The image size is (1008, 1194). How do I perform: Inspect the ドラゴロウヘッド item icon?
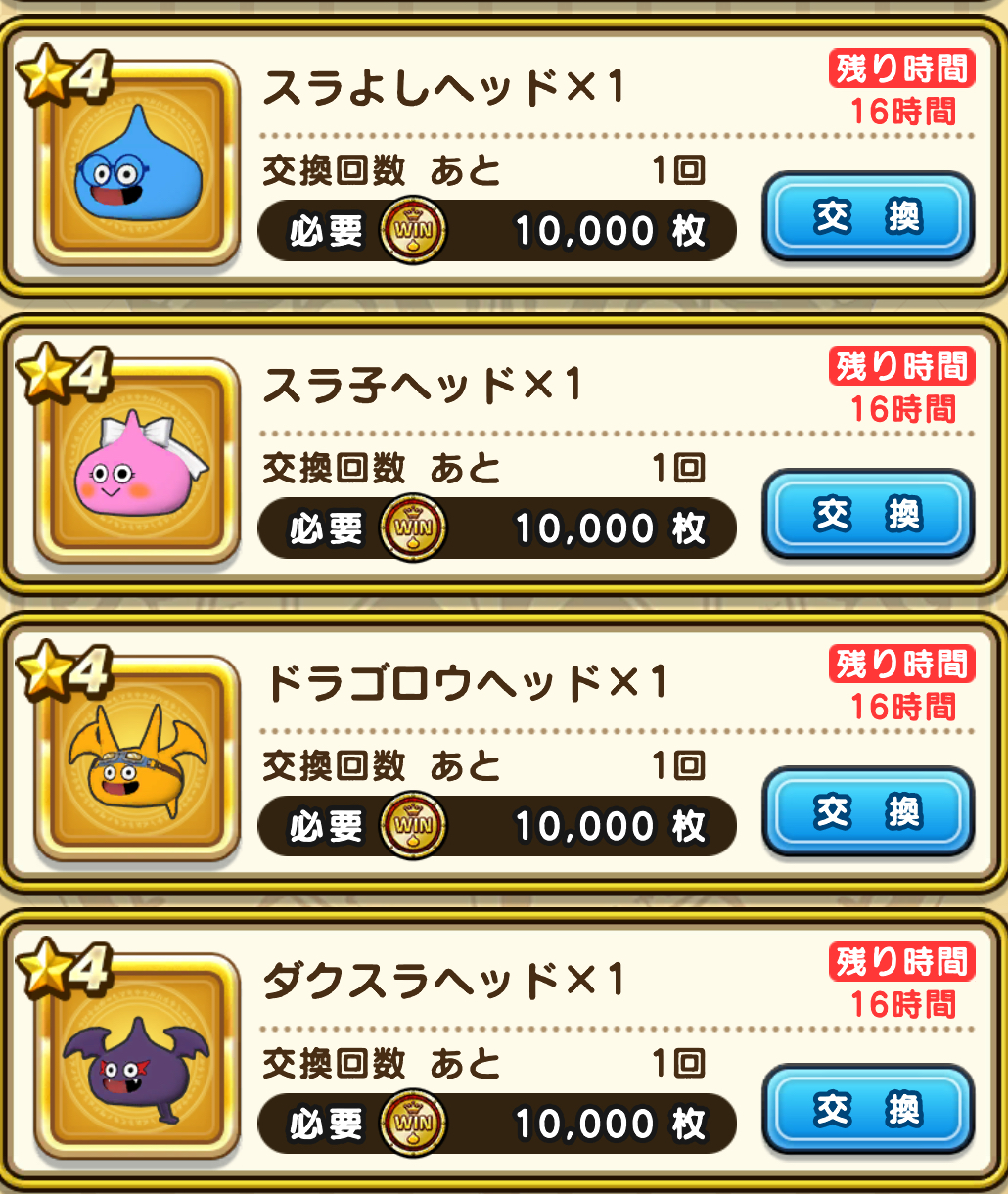136,758
